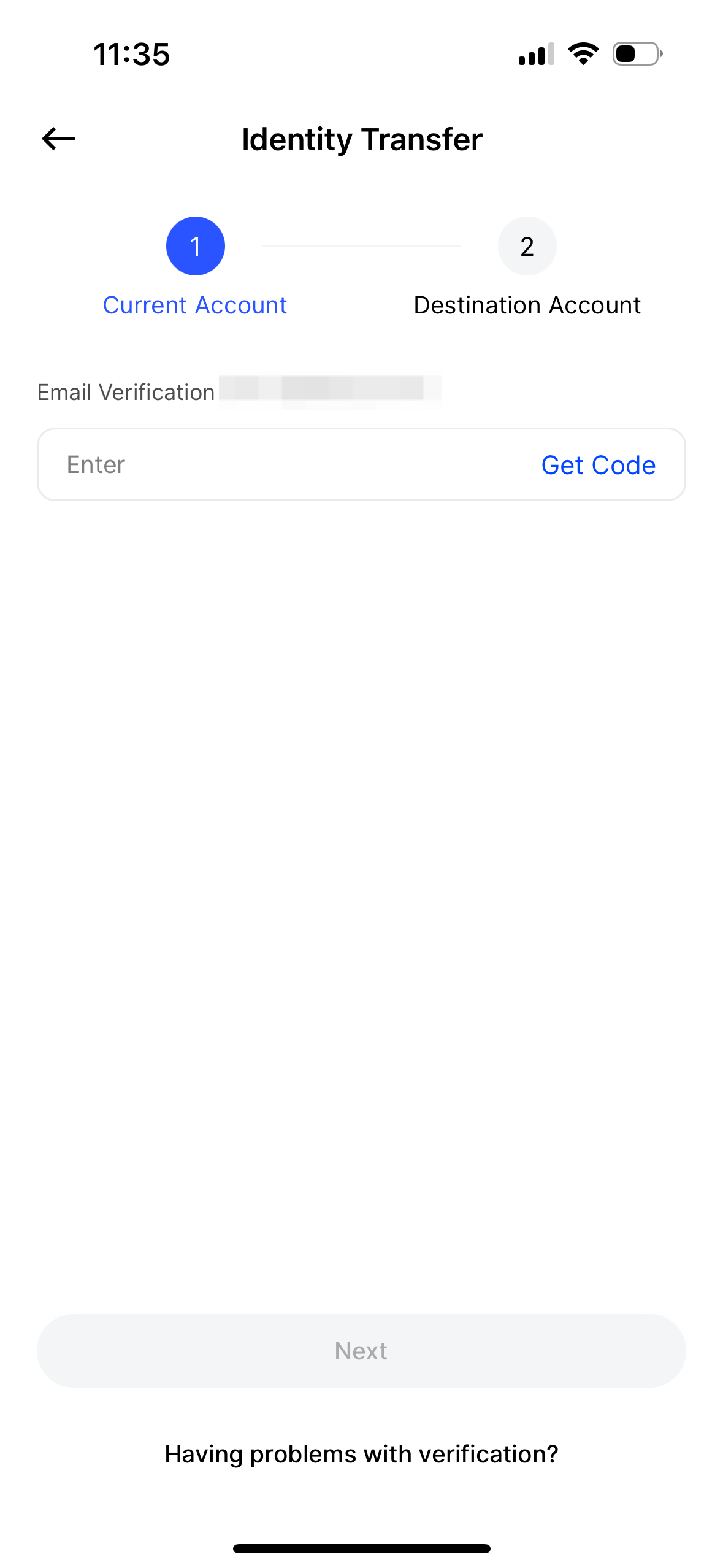
Task: Activate the Current Account step
Action: 195,304
